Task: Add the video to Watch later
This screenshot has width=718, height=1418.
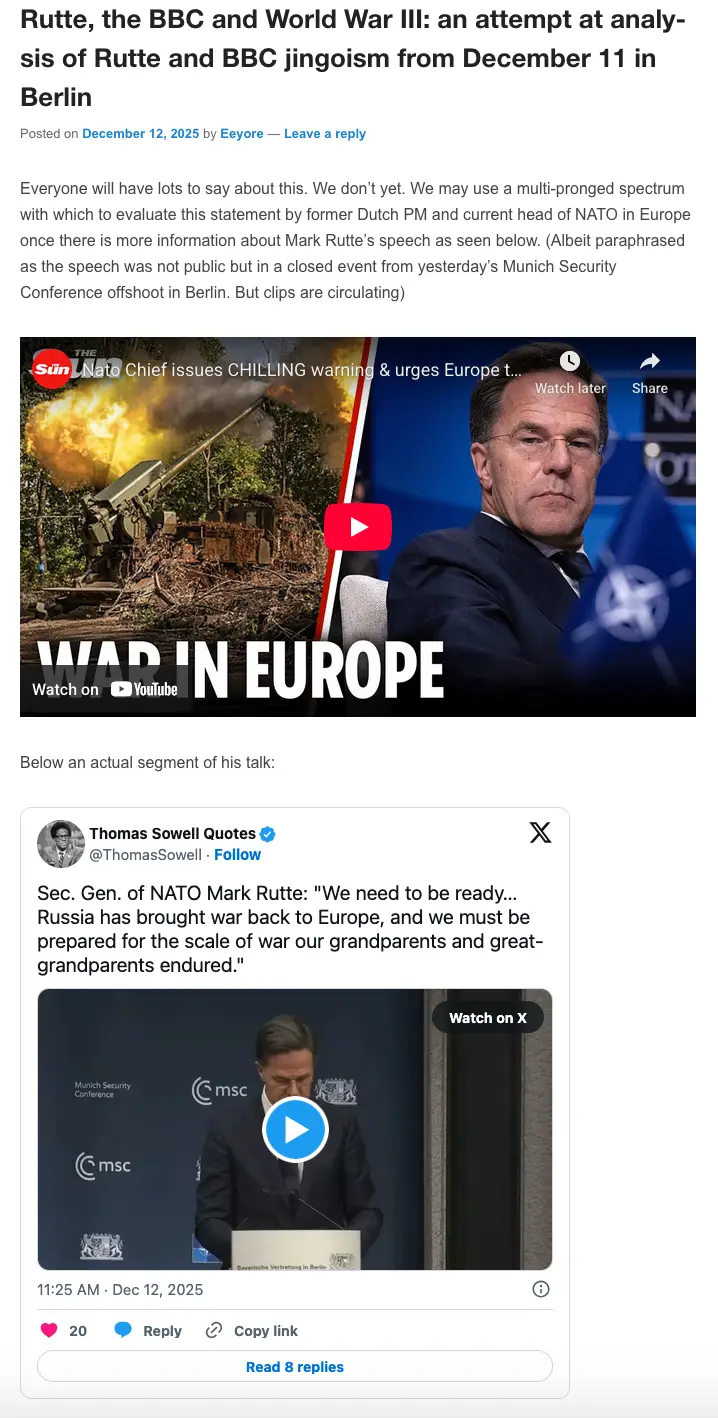Action: (570, 372)
